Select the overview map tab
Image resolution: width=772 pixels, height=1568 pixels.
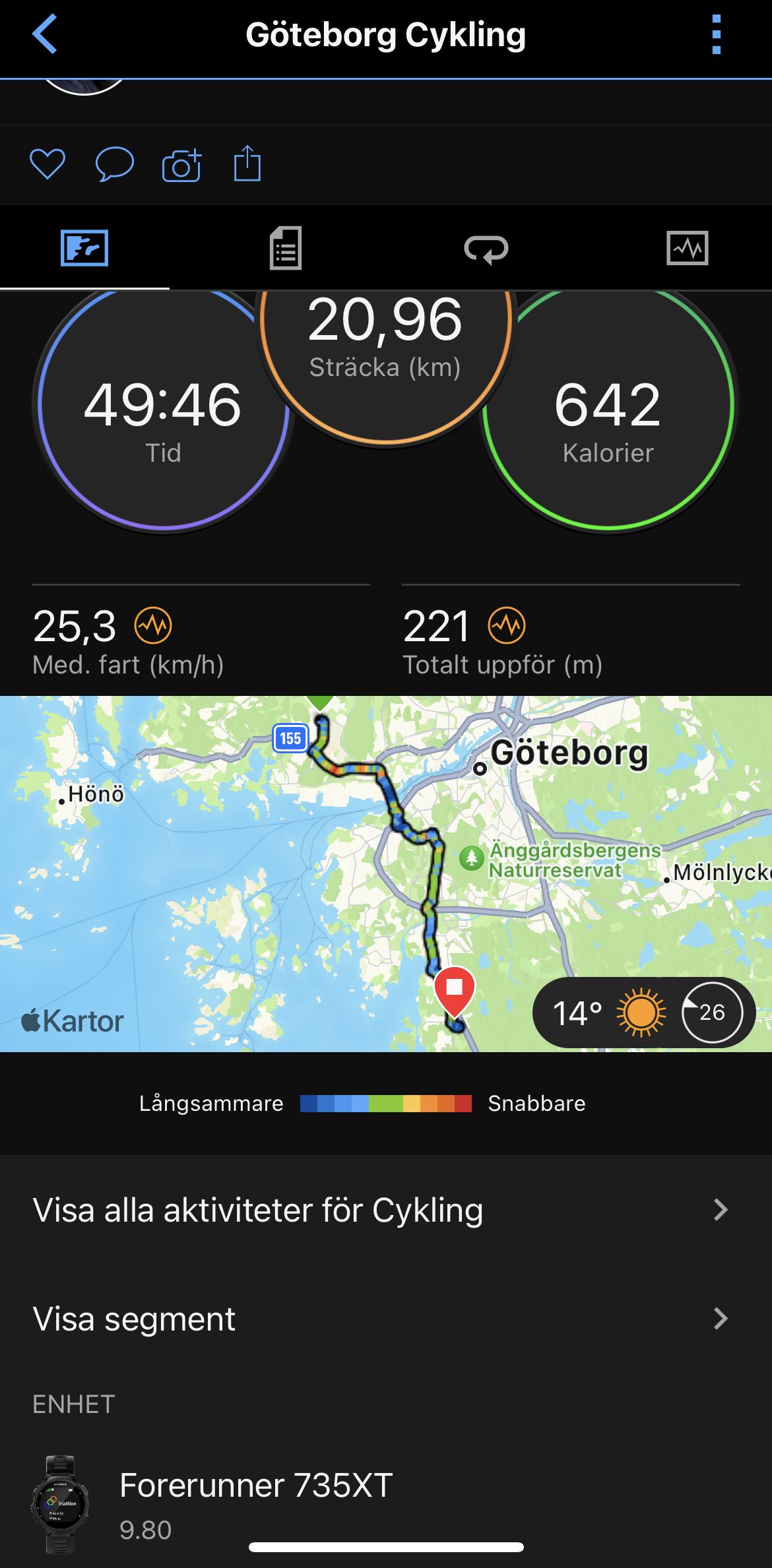click(84, 248)
